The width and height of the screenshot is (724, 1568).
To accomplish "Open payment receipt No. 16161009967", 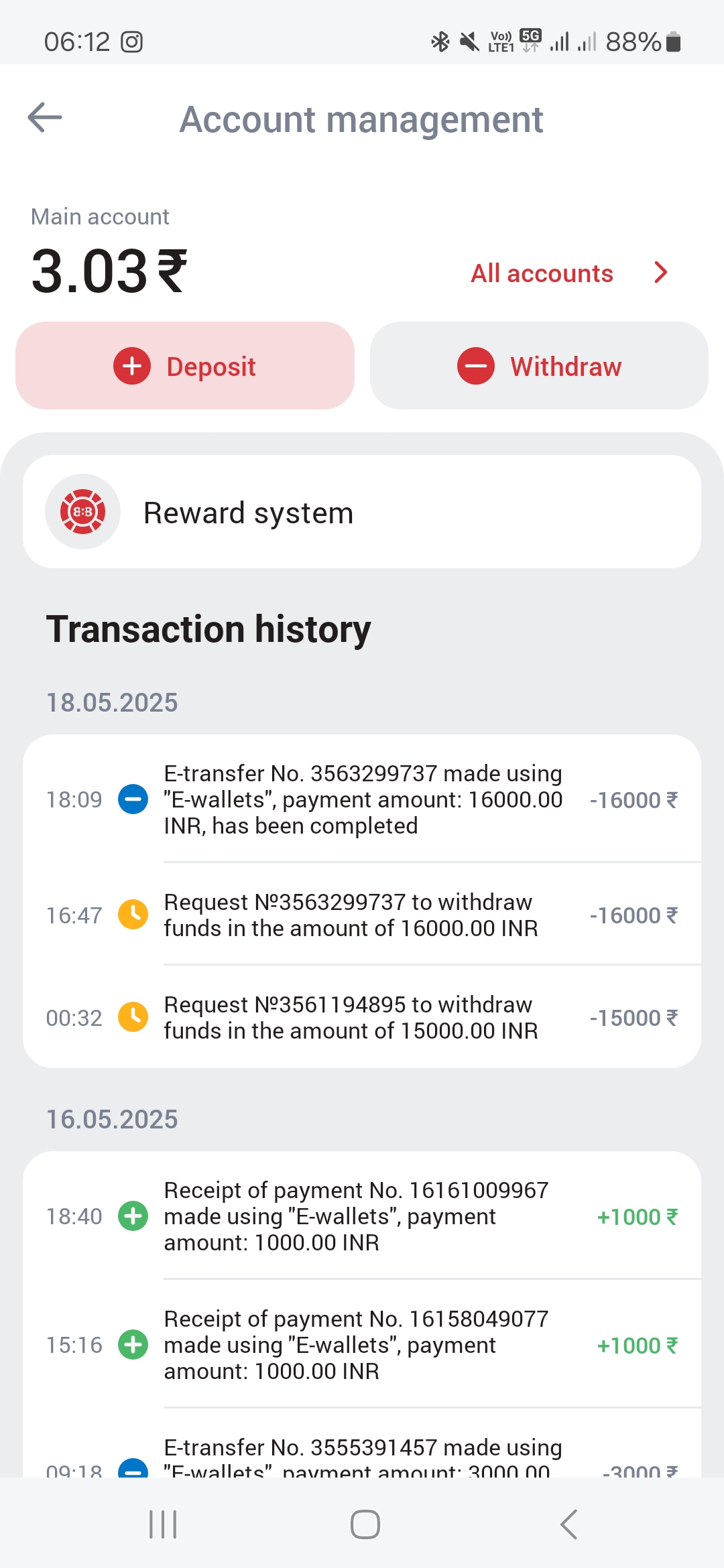I will 362,1216.
